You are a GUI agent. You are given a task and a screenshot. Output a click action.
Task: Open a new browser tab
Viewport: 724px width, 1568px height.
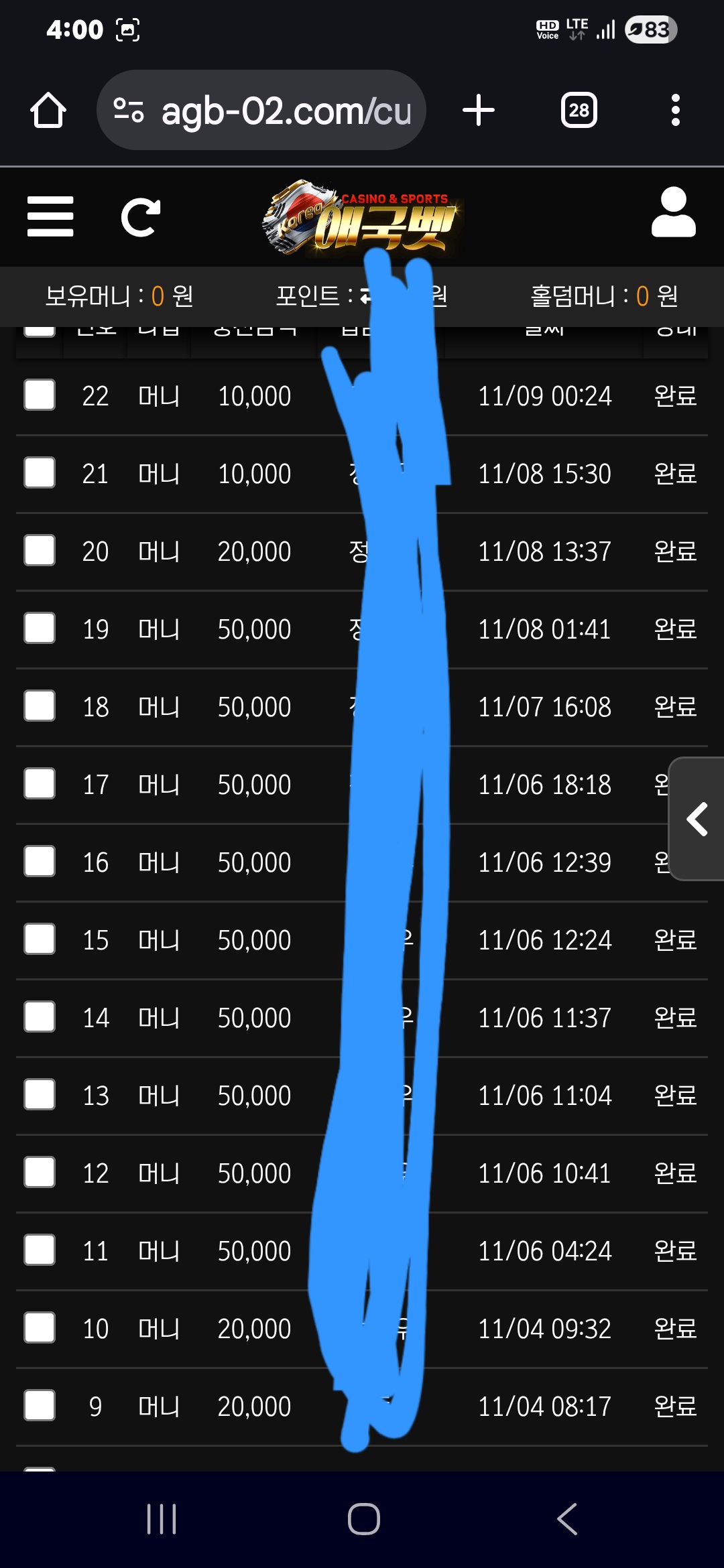[x=479, y=111]
